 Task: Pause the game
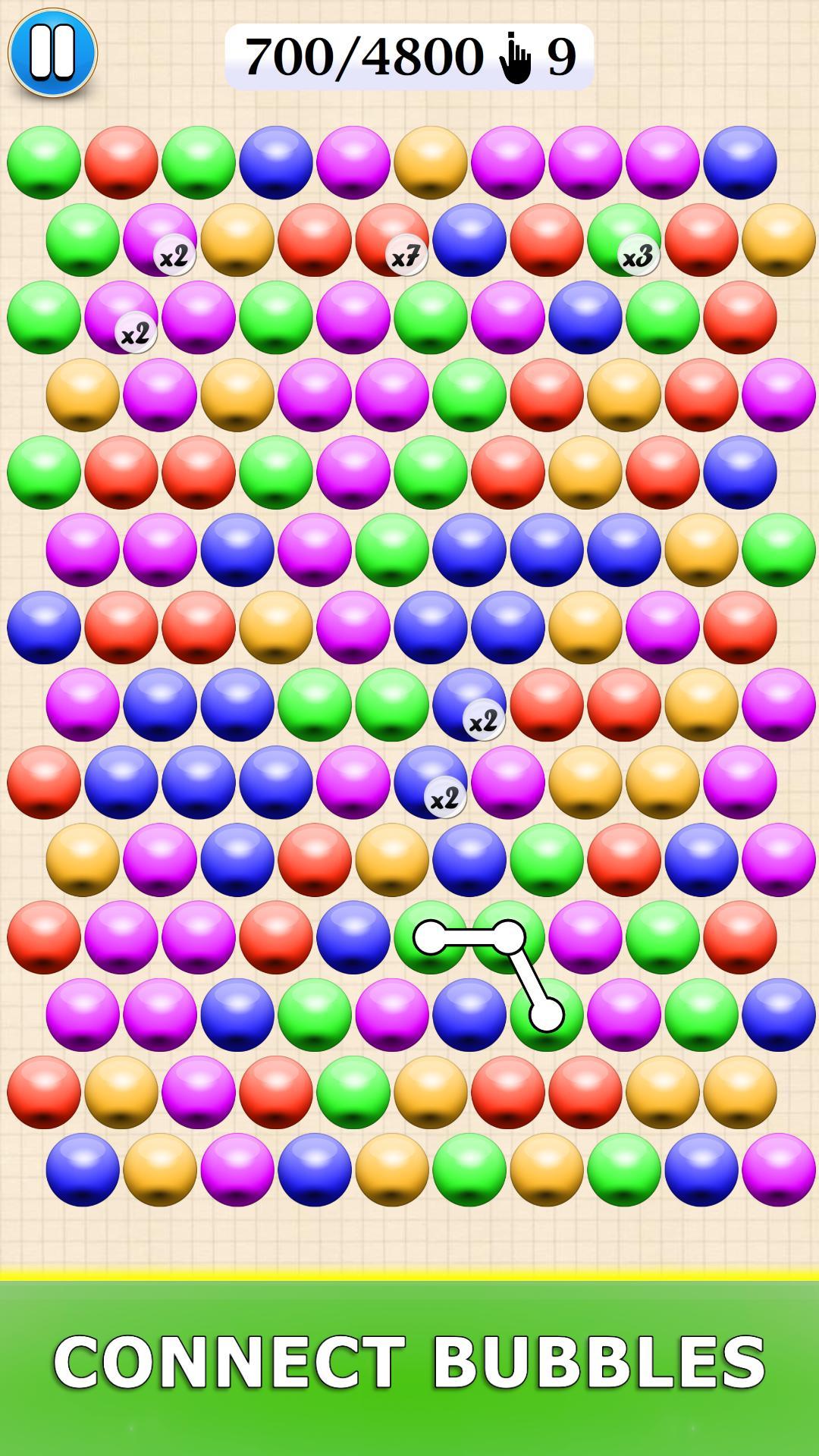52,52
